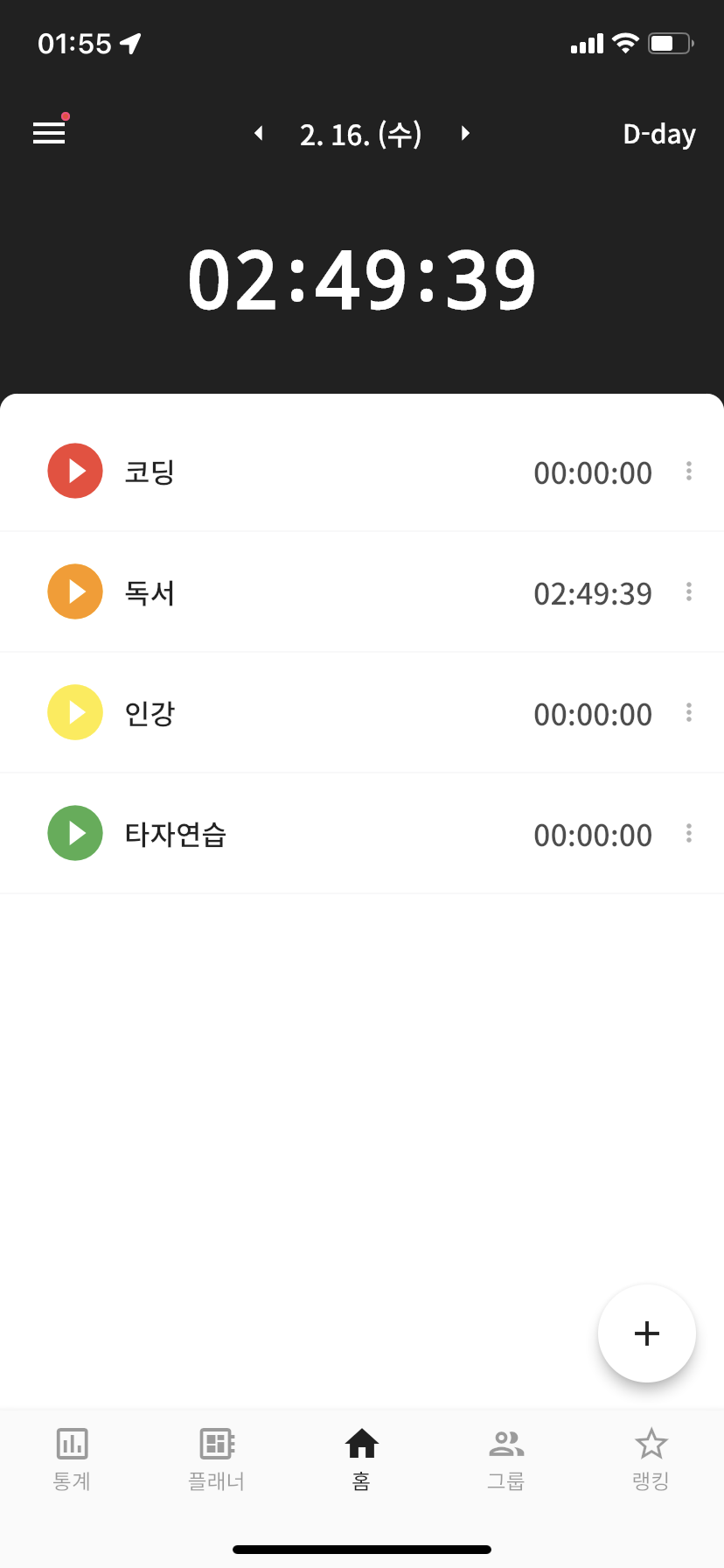Screen dimensions: 724x1568
Task: Switch to the 그룹 tab
Action: pos(506,1459)
